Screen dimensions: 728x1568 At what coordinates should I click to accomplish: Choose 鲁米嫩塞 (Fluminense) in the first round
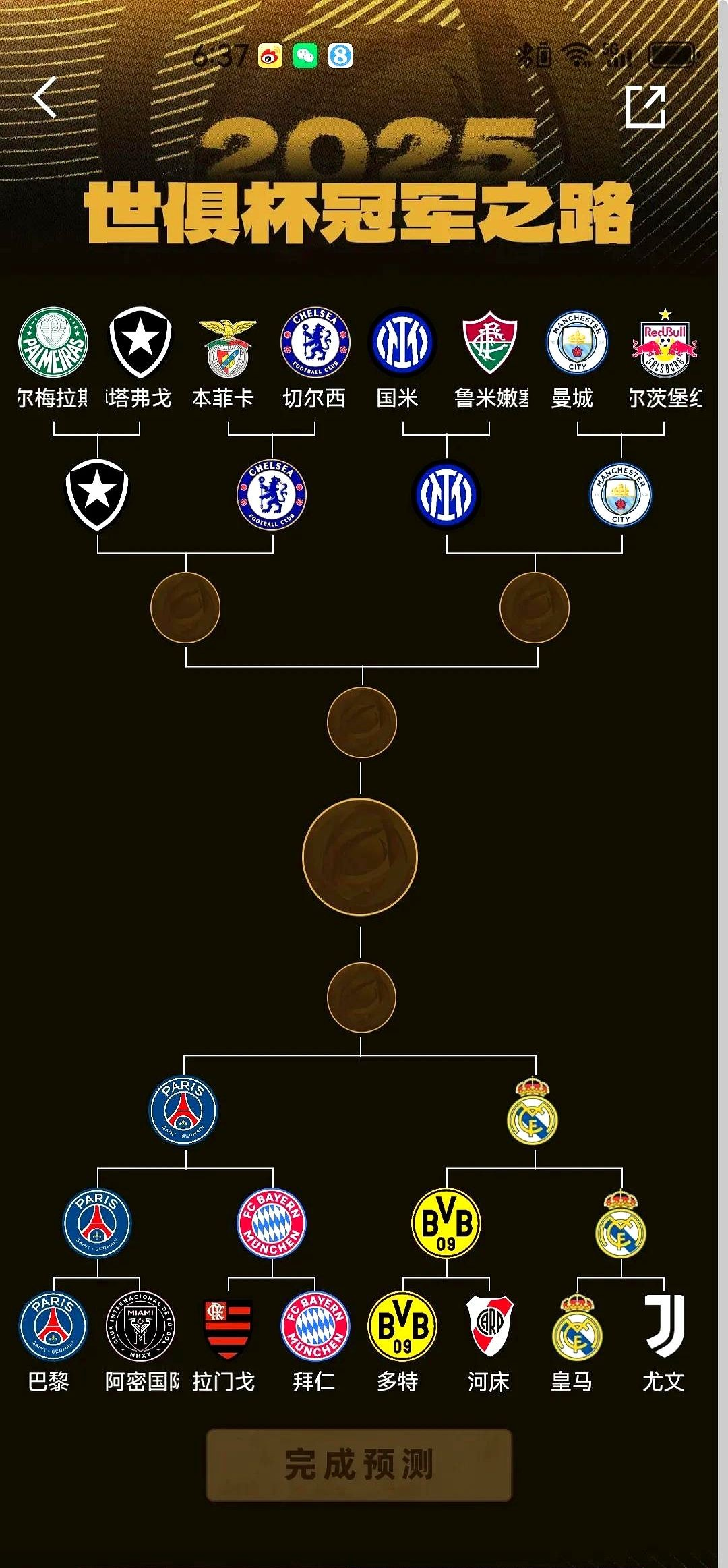489,342
